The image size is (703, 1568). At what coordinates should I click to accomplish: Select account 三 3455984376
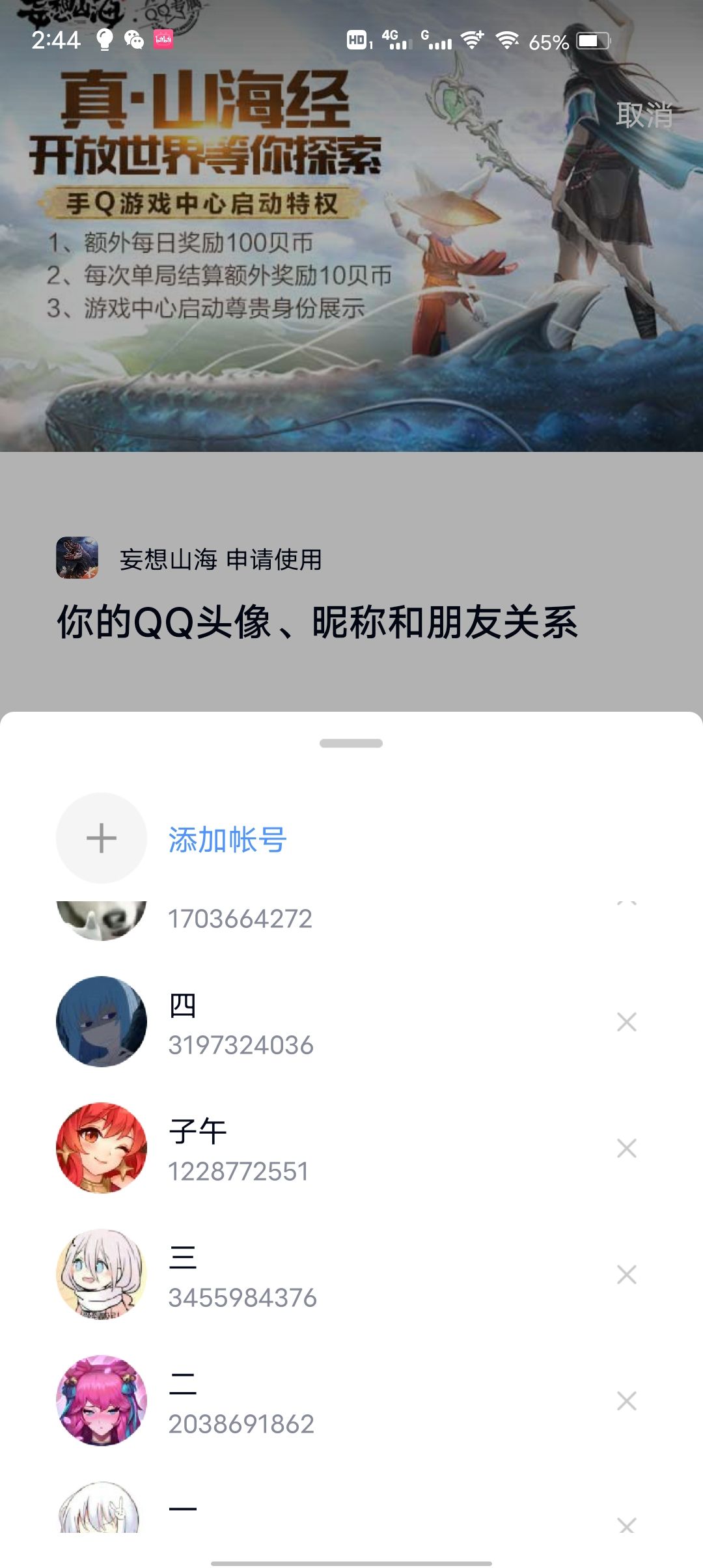(x=351, y=1274)
